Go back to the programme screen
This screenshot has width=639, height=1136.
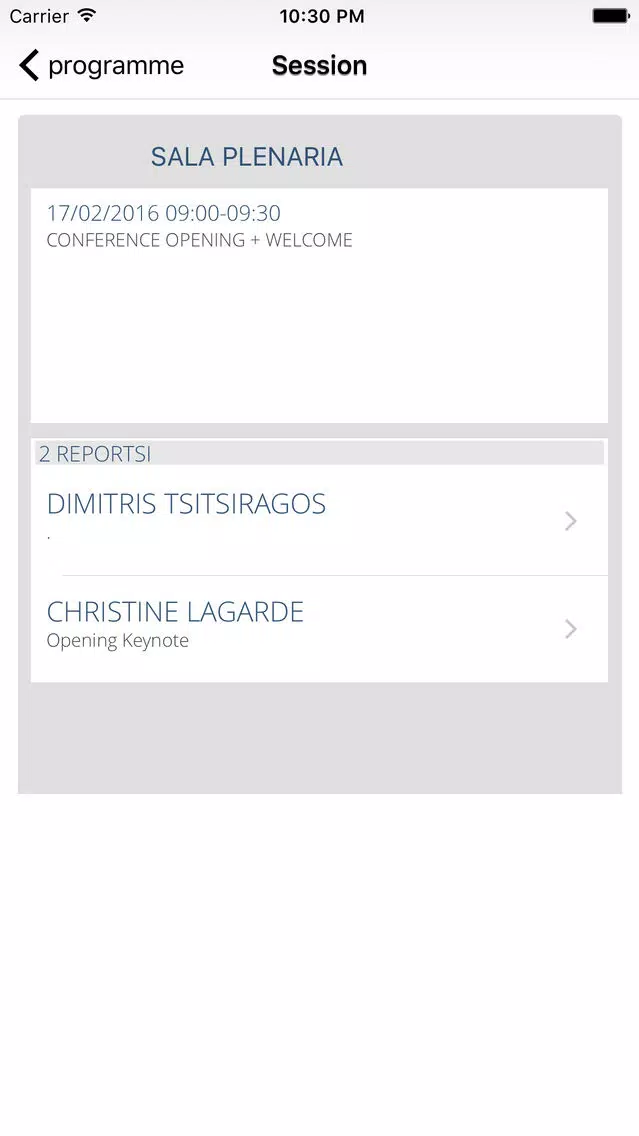pos(101,65)
